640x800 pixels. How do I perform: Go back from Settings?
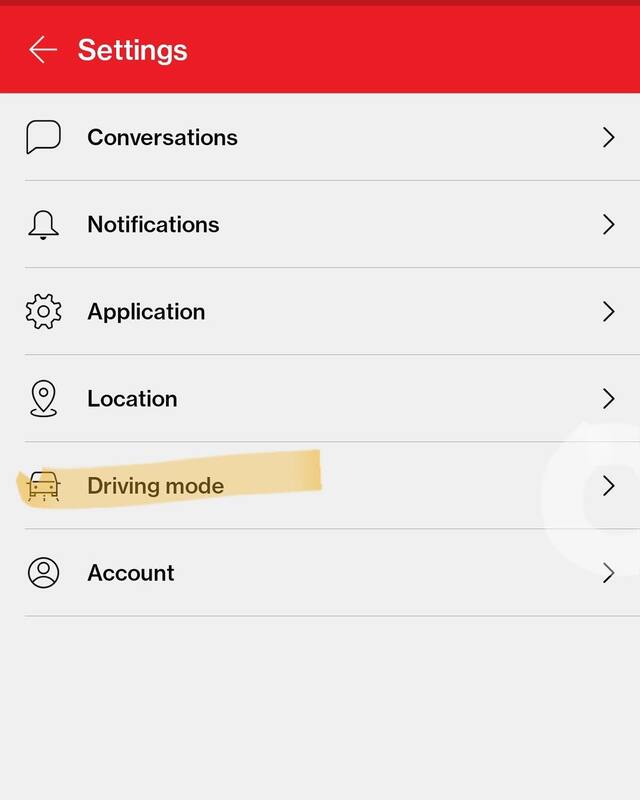tap(43, 50)
